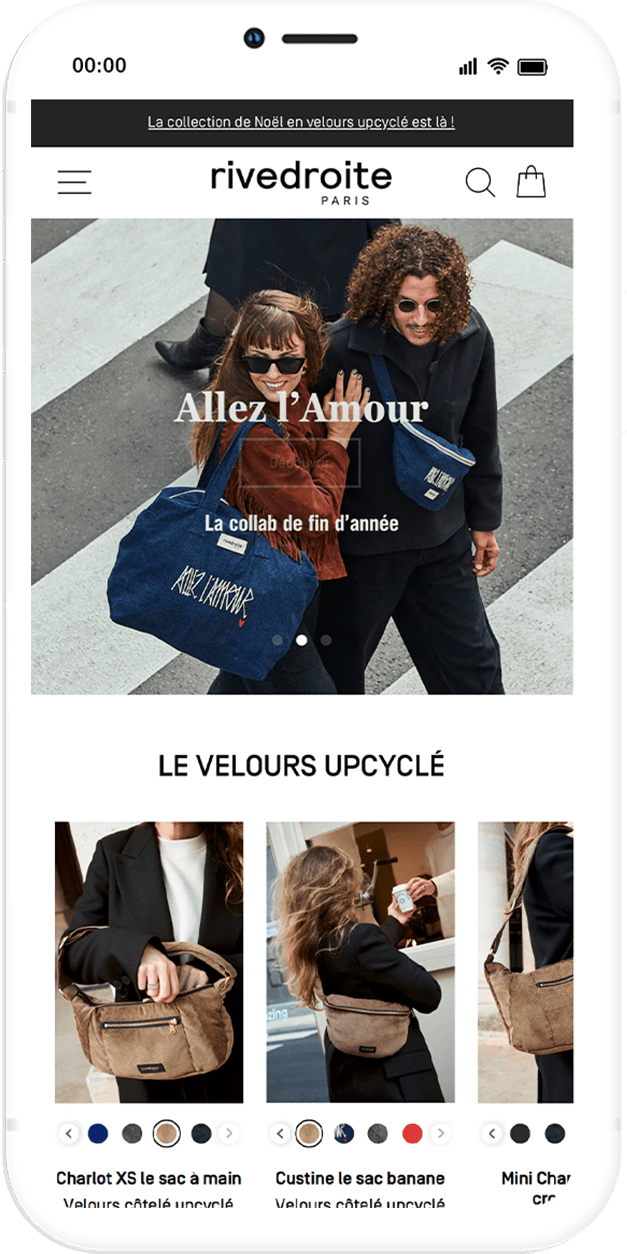Open the hamburger navigation menu
Image resolution: width=627 pixels, height=1254 pixels.
point(74,182)
